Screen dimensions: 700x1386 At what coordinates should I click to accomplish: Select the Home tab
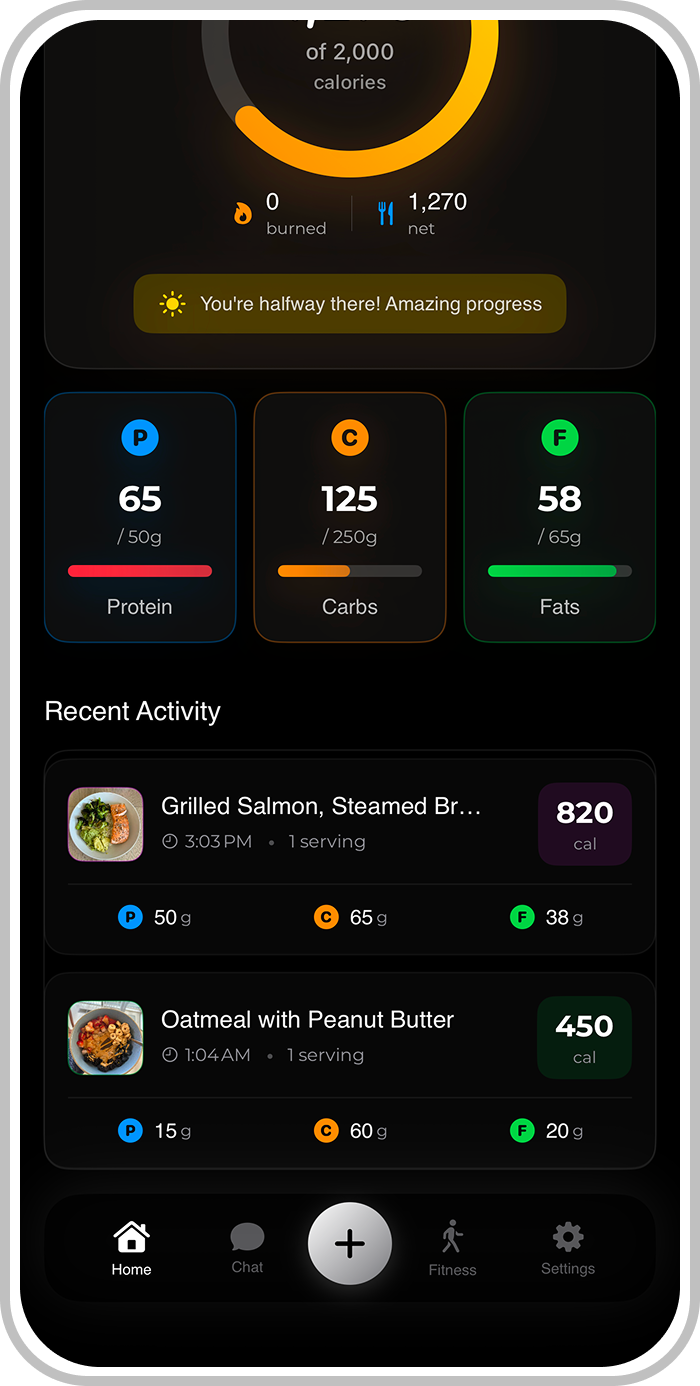point(131,1248)
